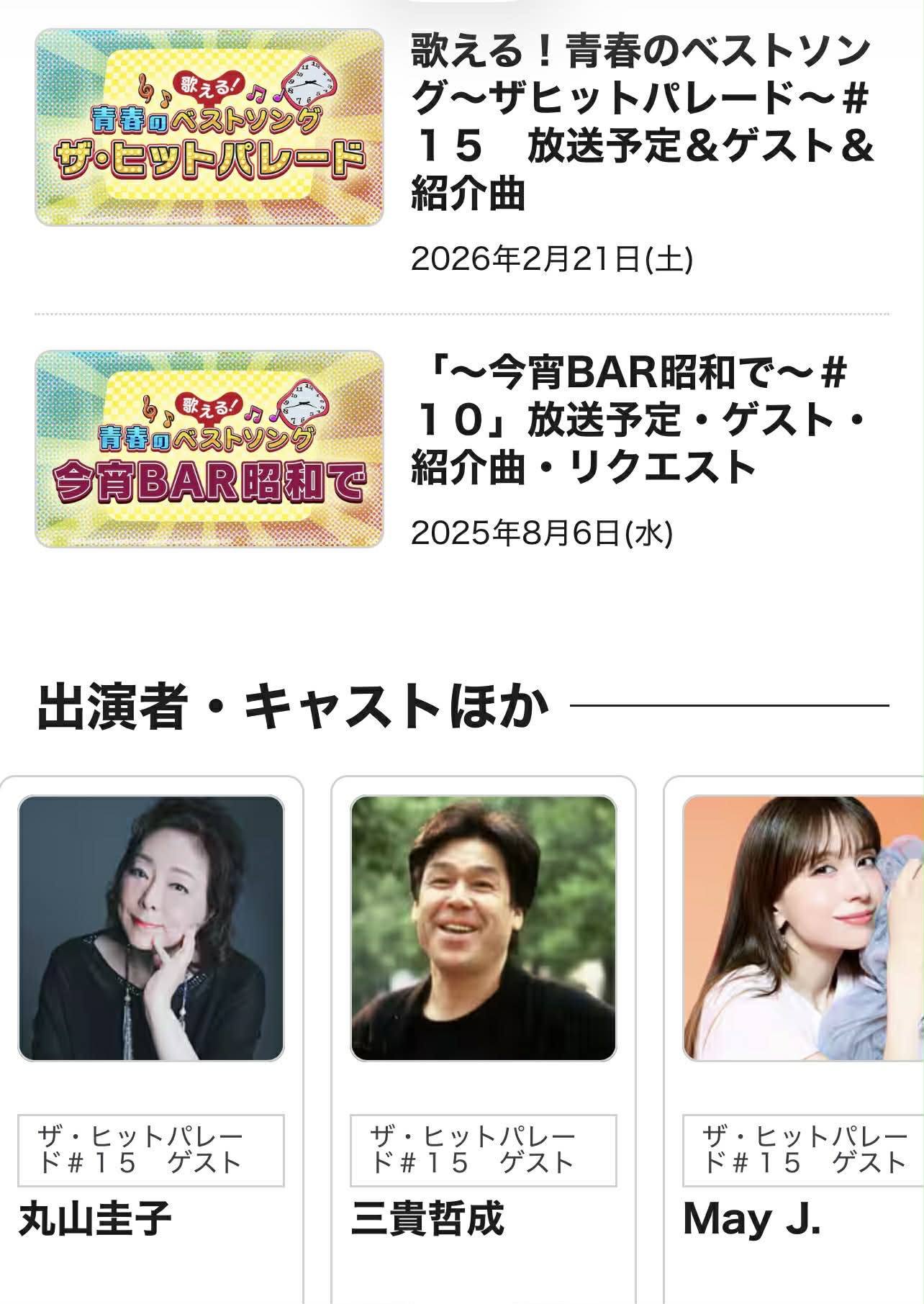
Task: Open the ザ・ヒットパレード #15 article
Action: tap(640, 122)
